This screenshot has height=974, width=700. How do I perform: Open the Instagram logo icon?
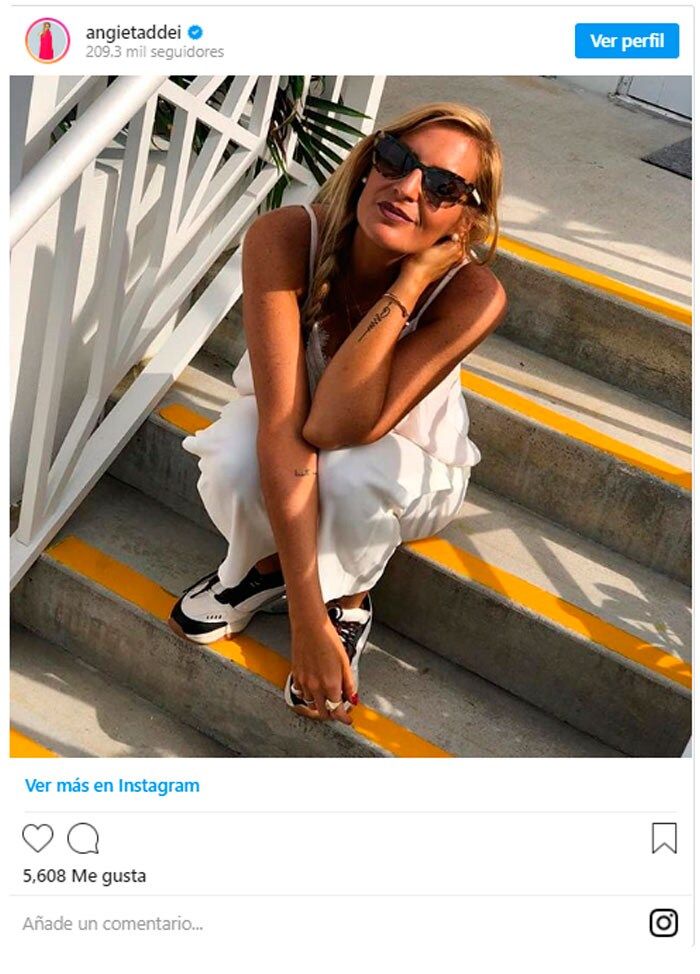(x=663, y=923)
